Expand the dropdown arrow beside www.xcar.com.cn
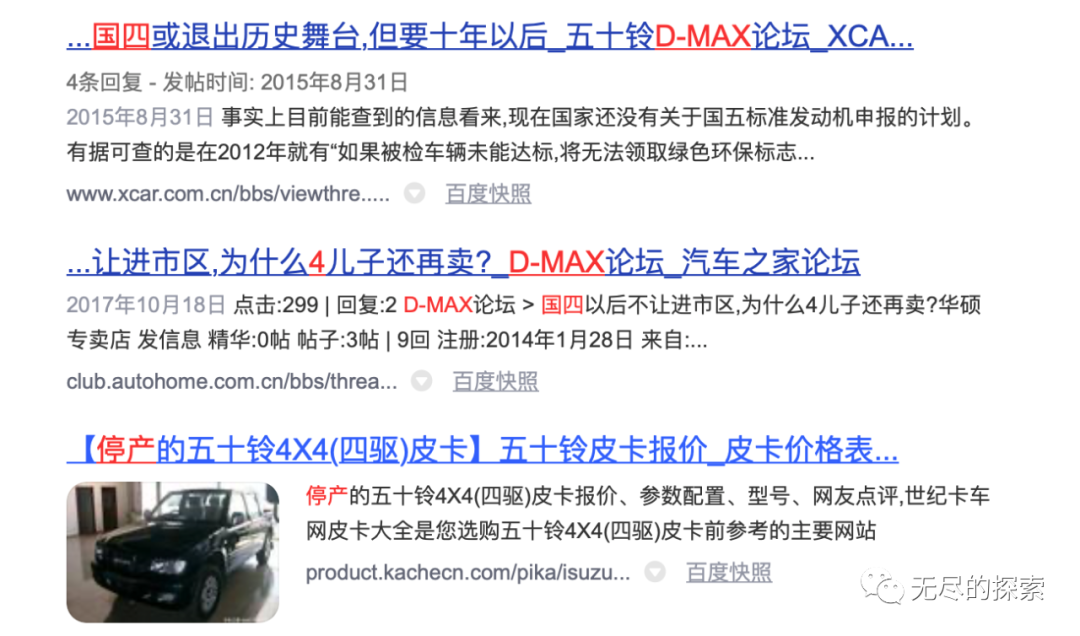This screenshot has width=1080, height=636. point(414,194)
